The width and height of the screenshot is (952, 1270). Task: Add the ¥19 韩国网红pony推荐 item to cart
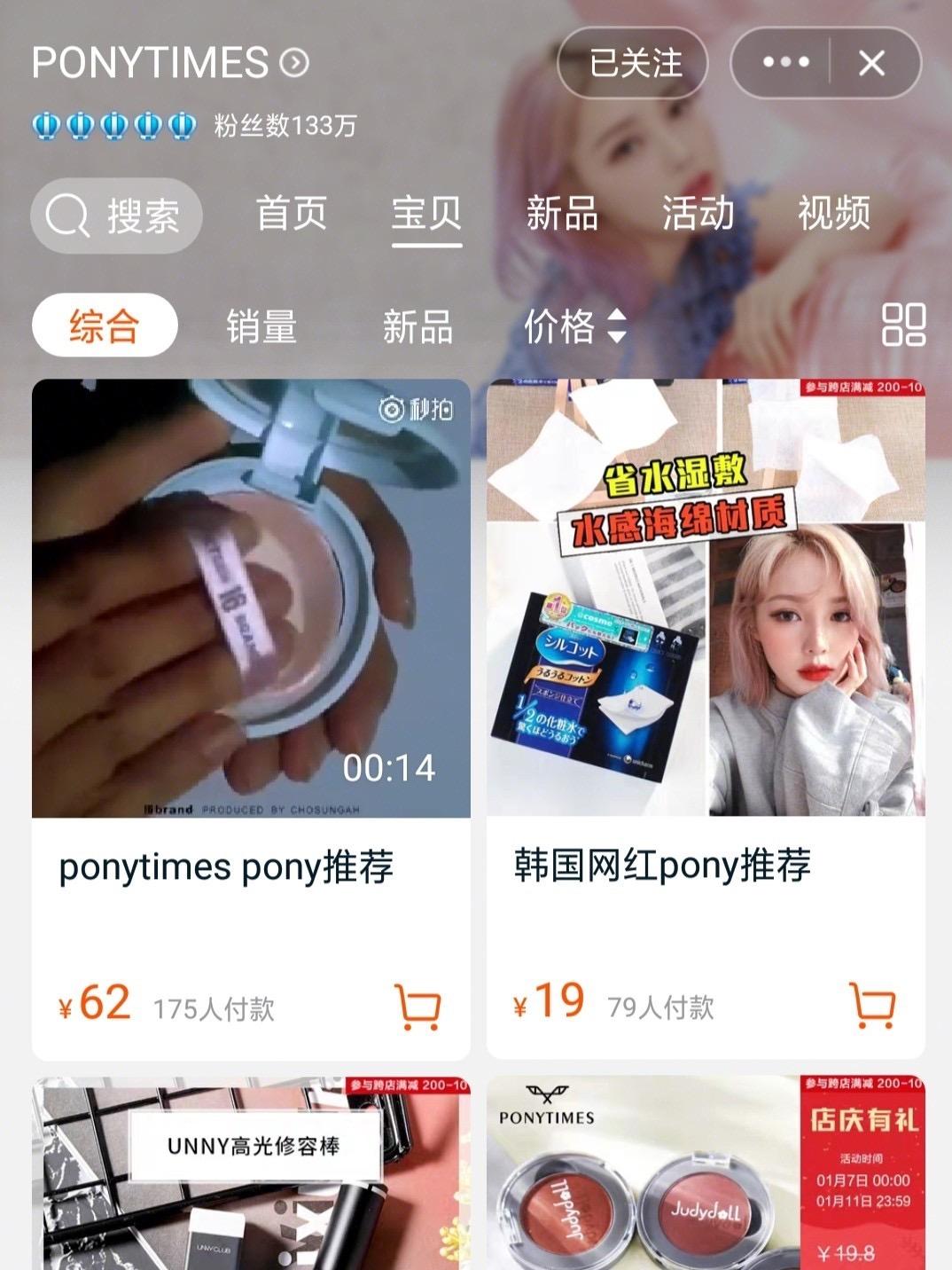tap(876, 1007)
